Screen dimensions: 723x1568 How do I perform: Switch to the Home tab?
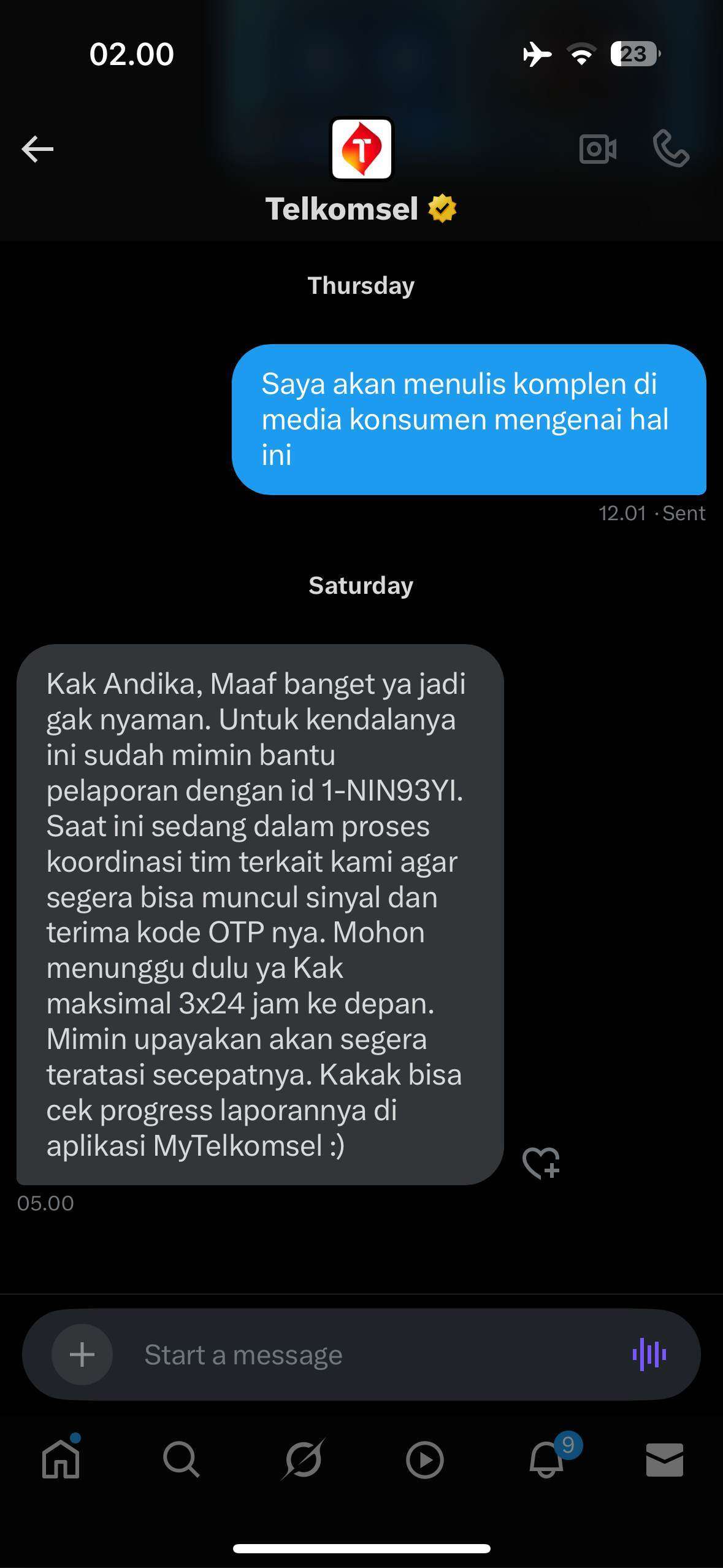tap(61, 1459)
